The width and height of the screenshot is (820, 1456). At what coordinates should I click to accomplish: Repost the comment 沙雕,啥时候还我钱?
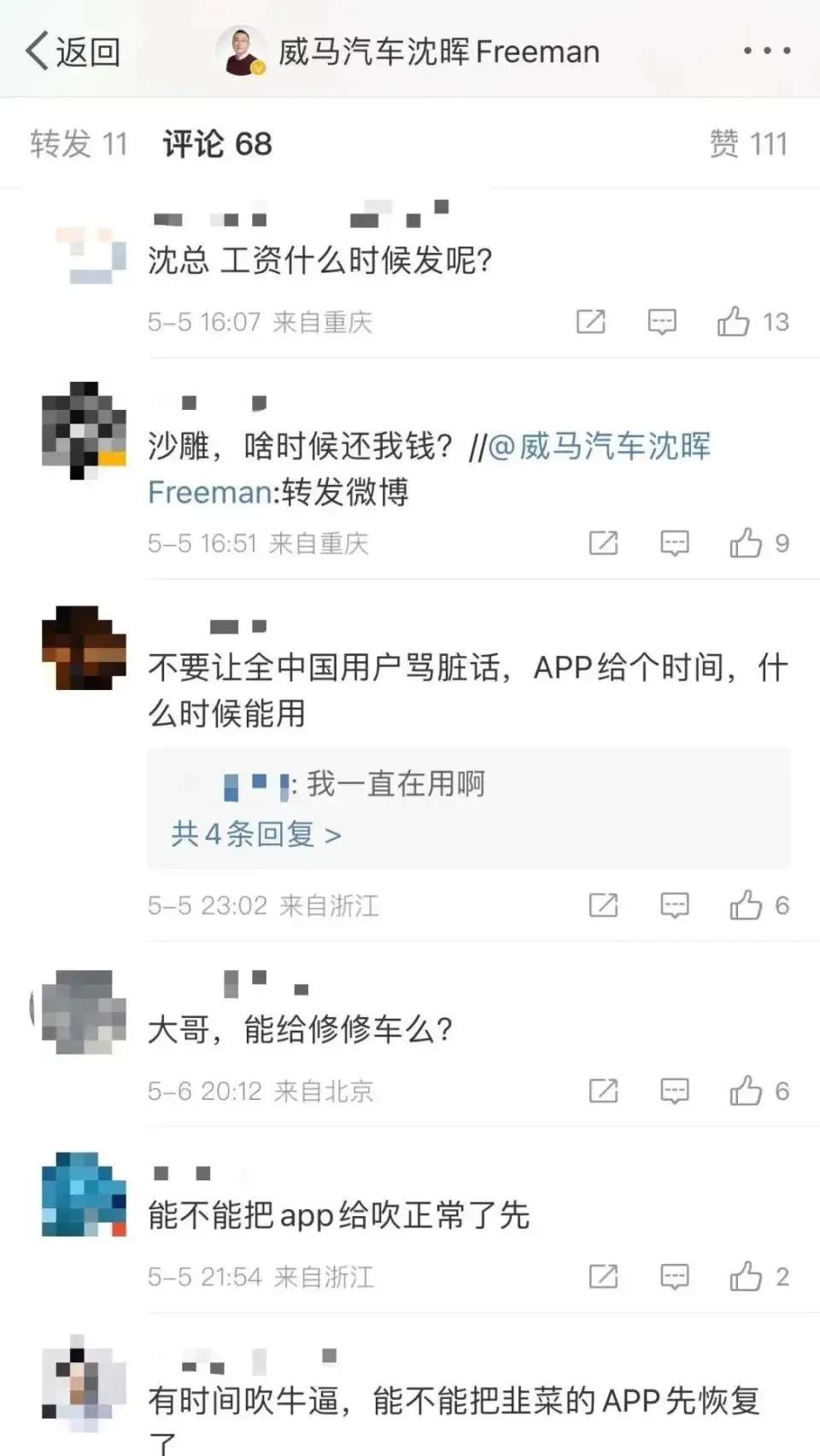tap(603, 543)
